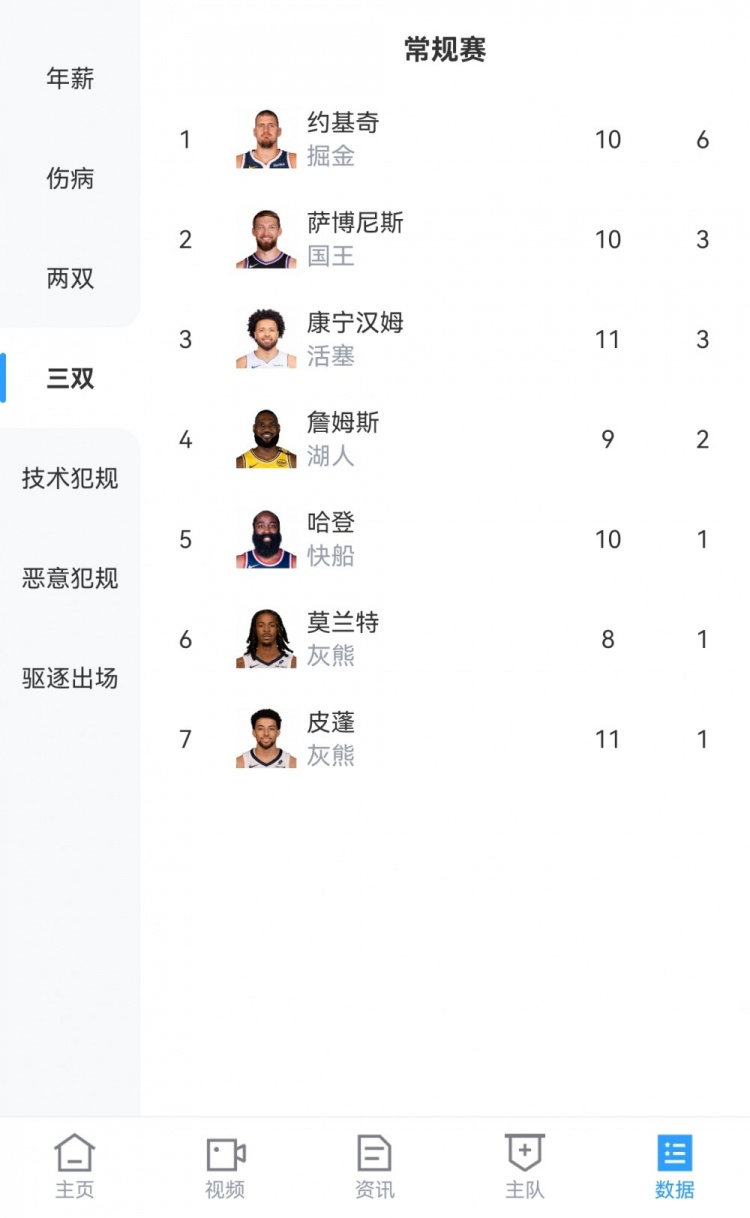Go to the 主页 tab
This screenshot has height=1218, width=750.
click(x=75, y=1166)
